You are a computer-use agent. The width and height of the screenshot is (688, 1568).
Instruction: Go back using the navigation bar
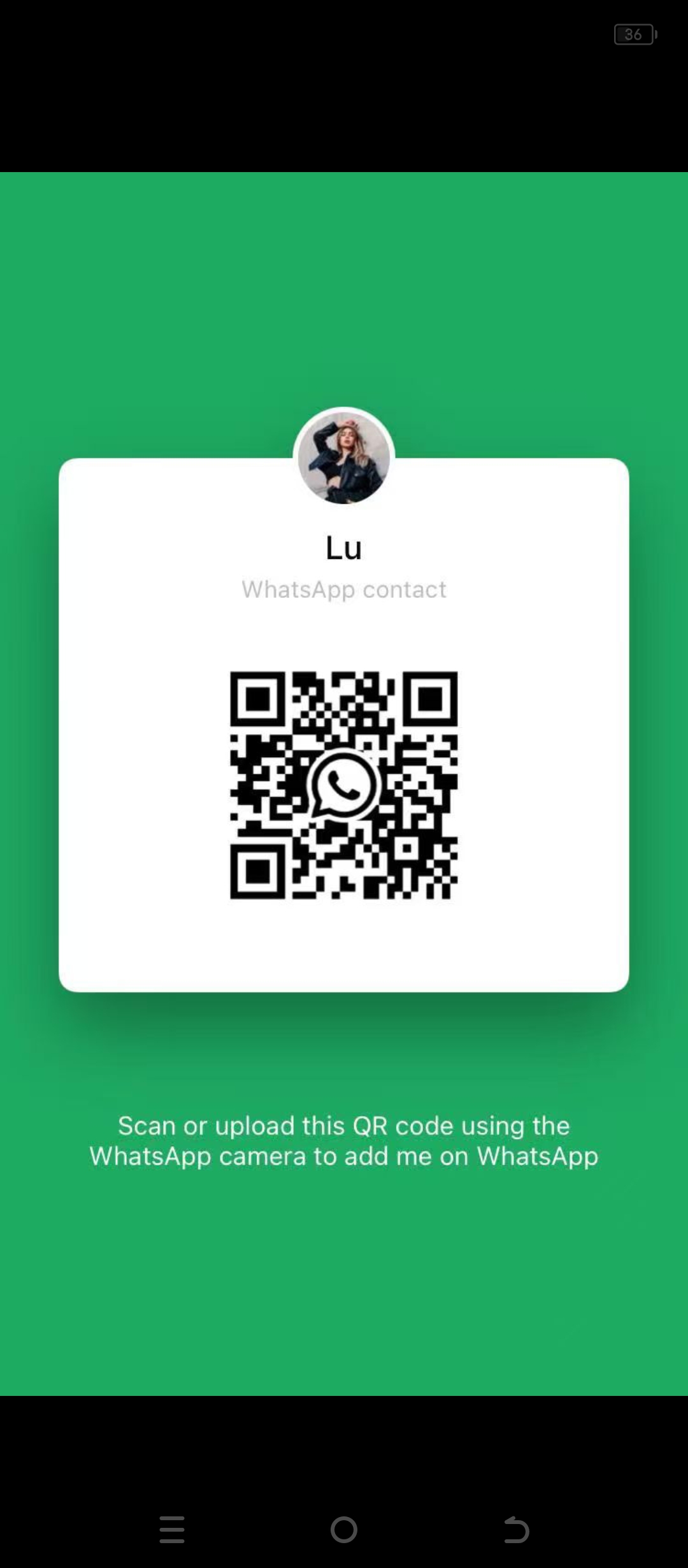coord(516,1529)
